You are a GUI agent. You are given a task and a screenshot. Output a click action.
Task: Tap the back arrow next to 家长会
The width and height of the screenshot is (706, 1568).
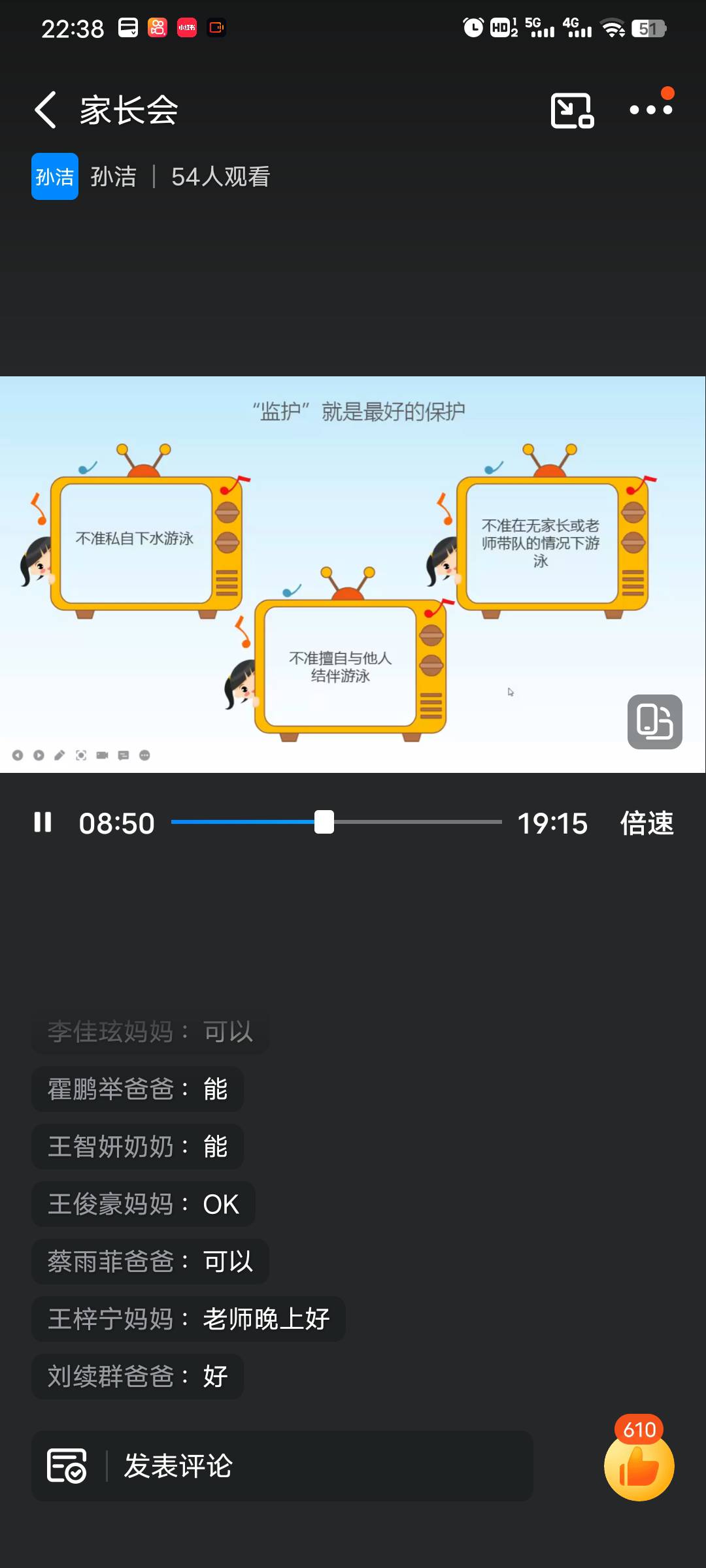point(44,109)
